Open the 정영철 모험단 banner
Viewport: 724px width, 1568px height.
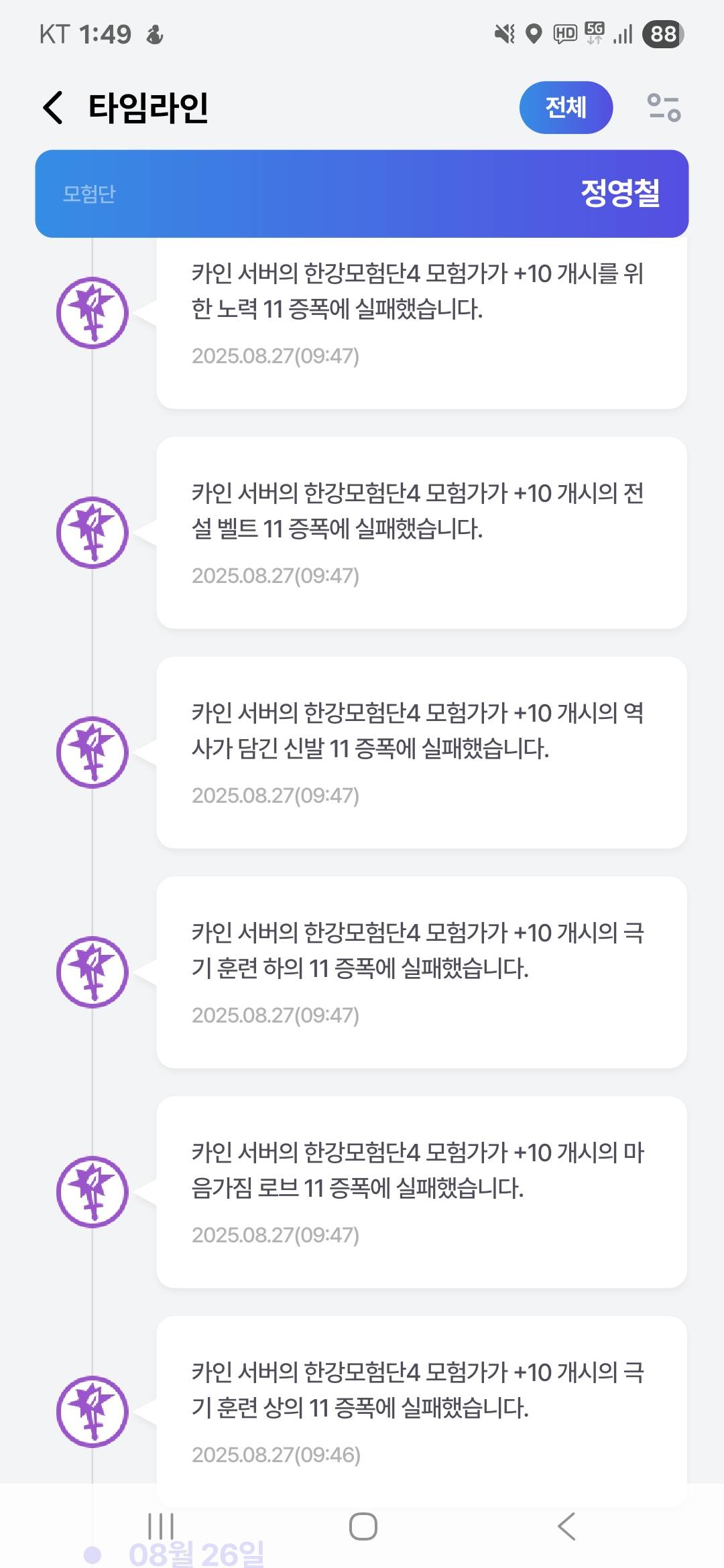pyautogui.click(x=362, y=194)
